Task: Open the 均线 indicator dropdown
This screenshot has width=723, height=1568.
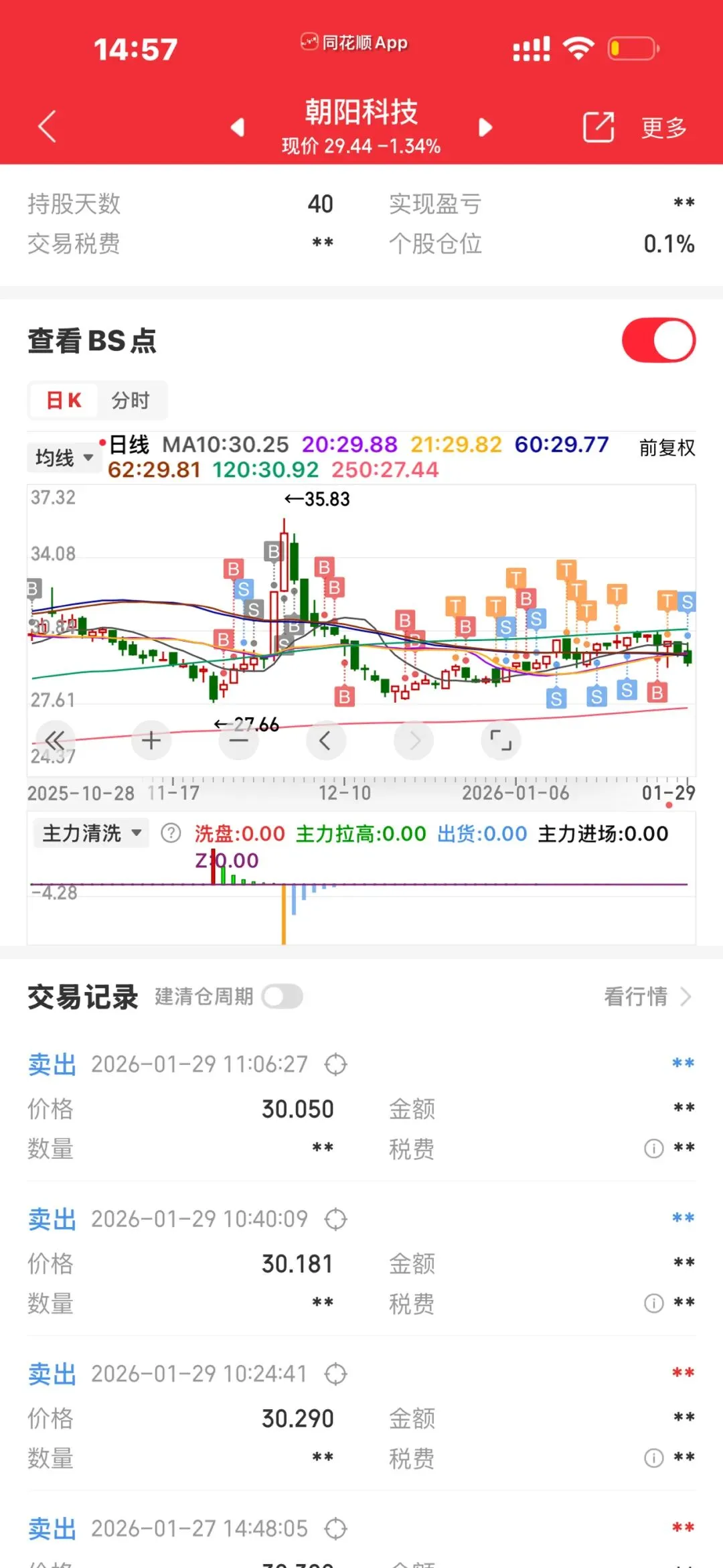Action: point(64,458)
